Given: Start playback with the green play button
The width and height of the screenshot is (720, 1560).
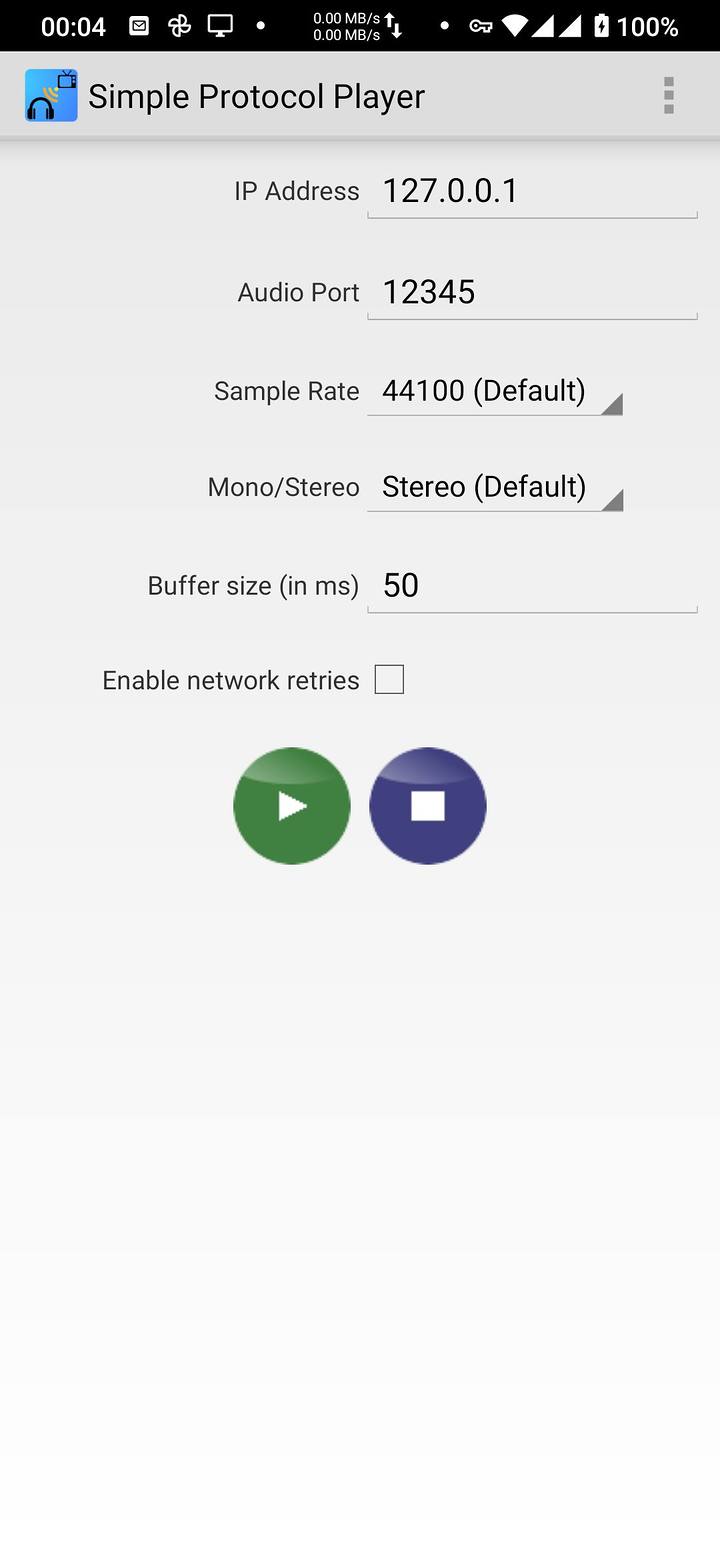Looking at the screenshot, I should pos(292,806).
